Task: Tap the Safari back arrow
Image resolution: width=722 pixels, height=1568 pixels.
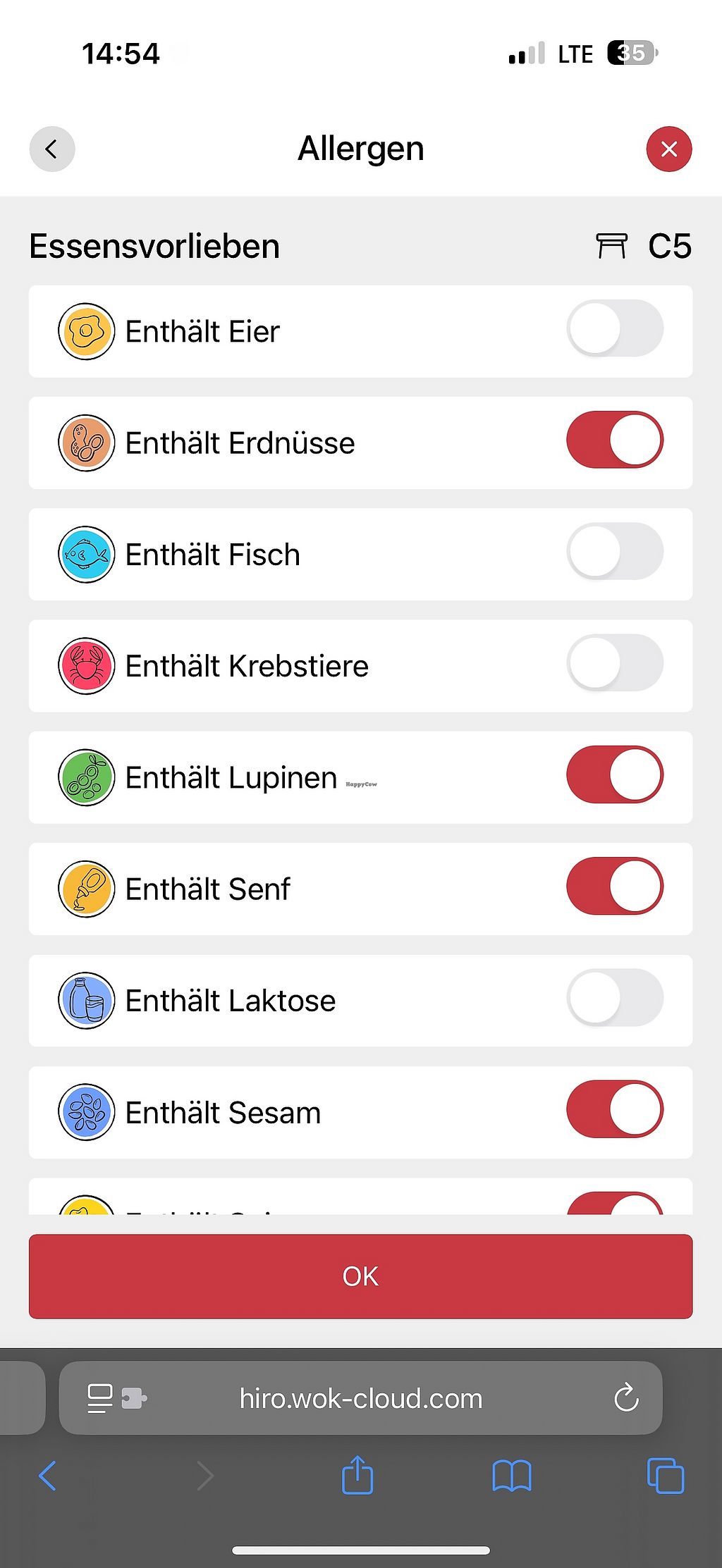Action: click(48, 1475)
